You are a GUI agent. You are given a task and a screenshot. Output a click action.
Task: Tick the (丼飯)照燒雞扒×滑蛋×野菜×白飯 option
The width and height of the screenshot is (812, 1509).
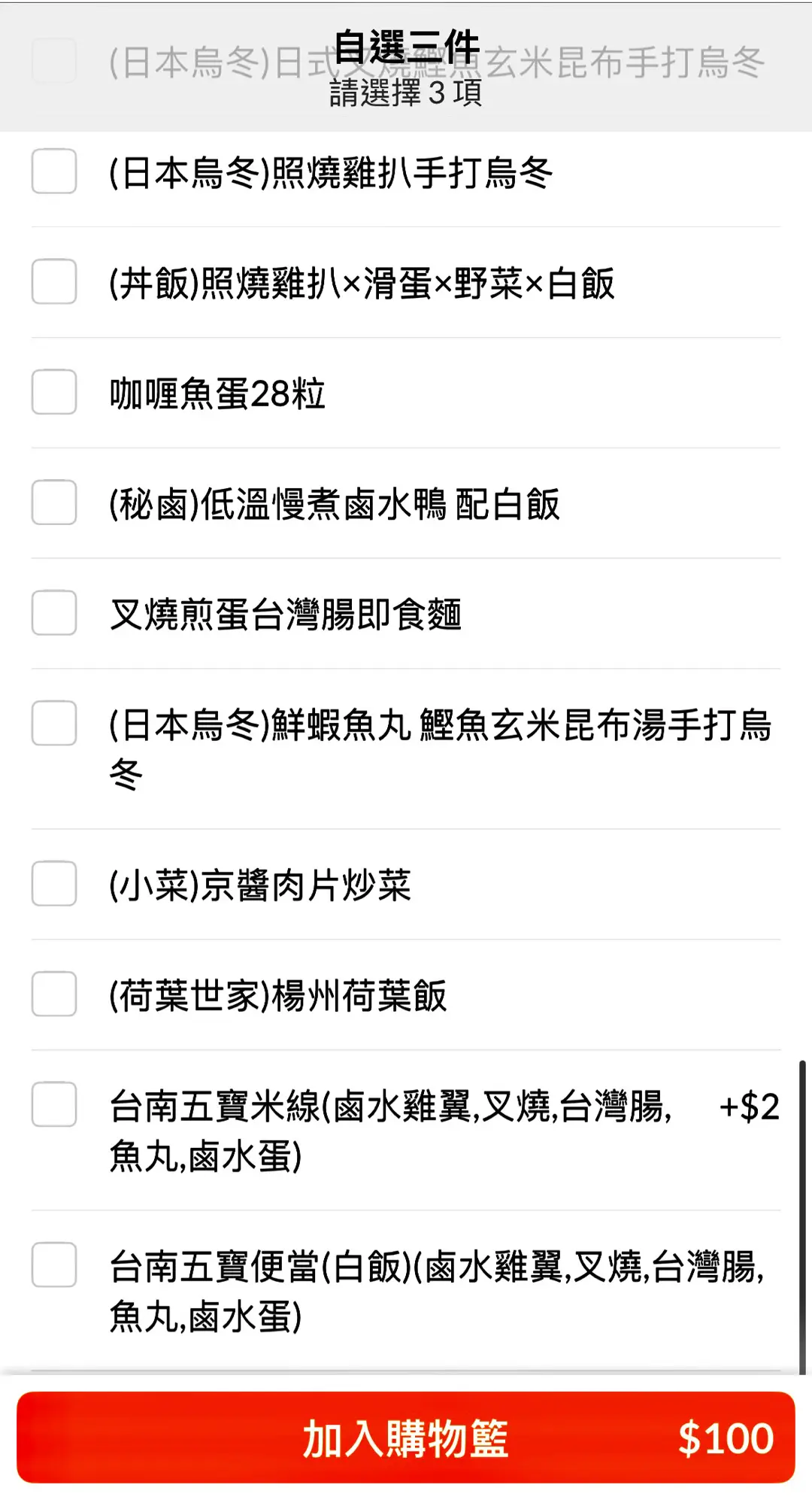[x=54, y=282]
